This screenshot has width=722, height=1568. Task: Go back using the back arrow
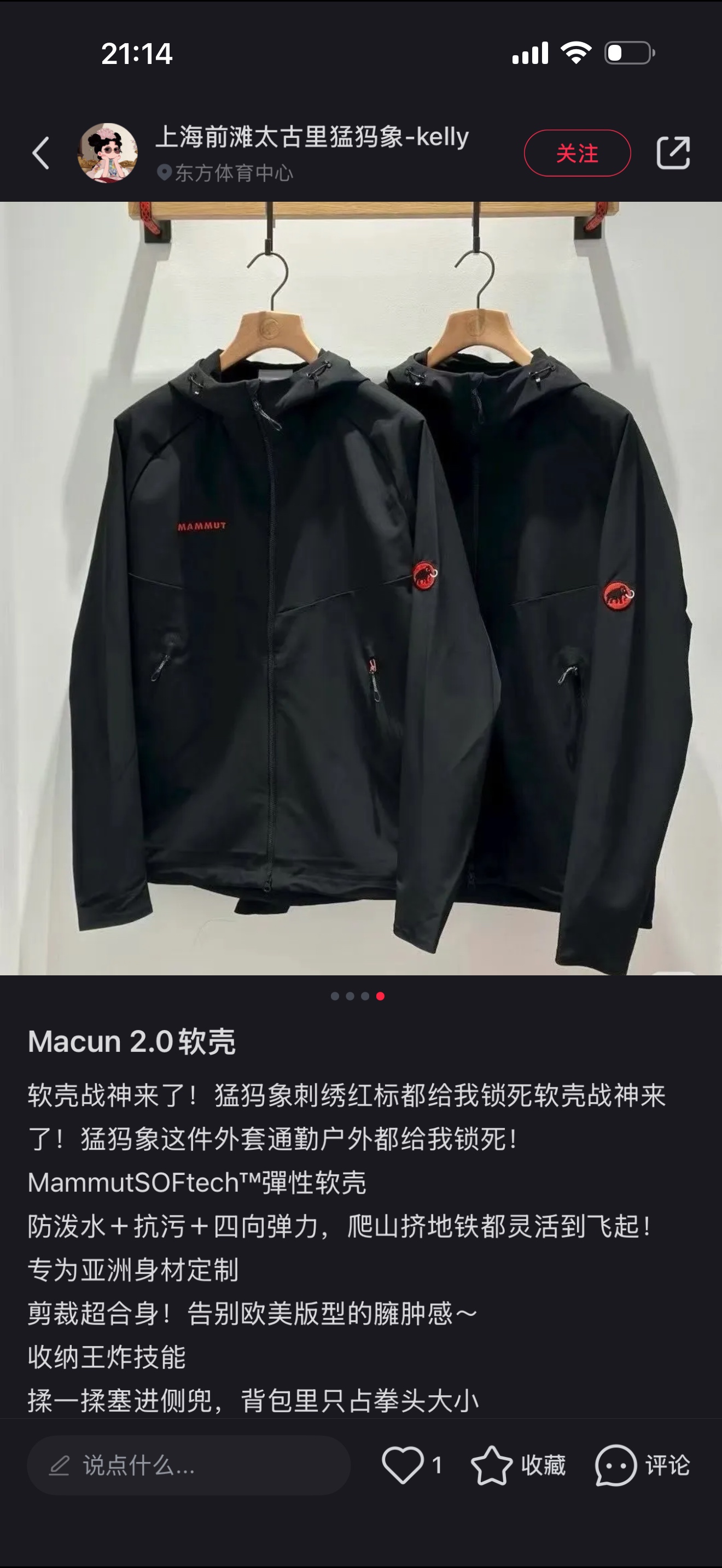pos(41,153)
